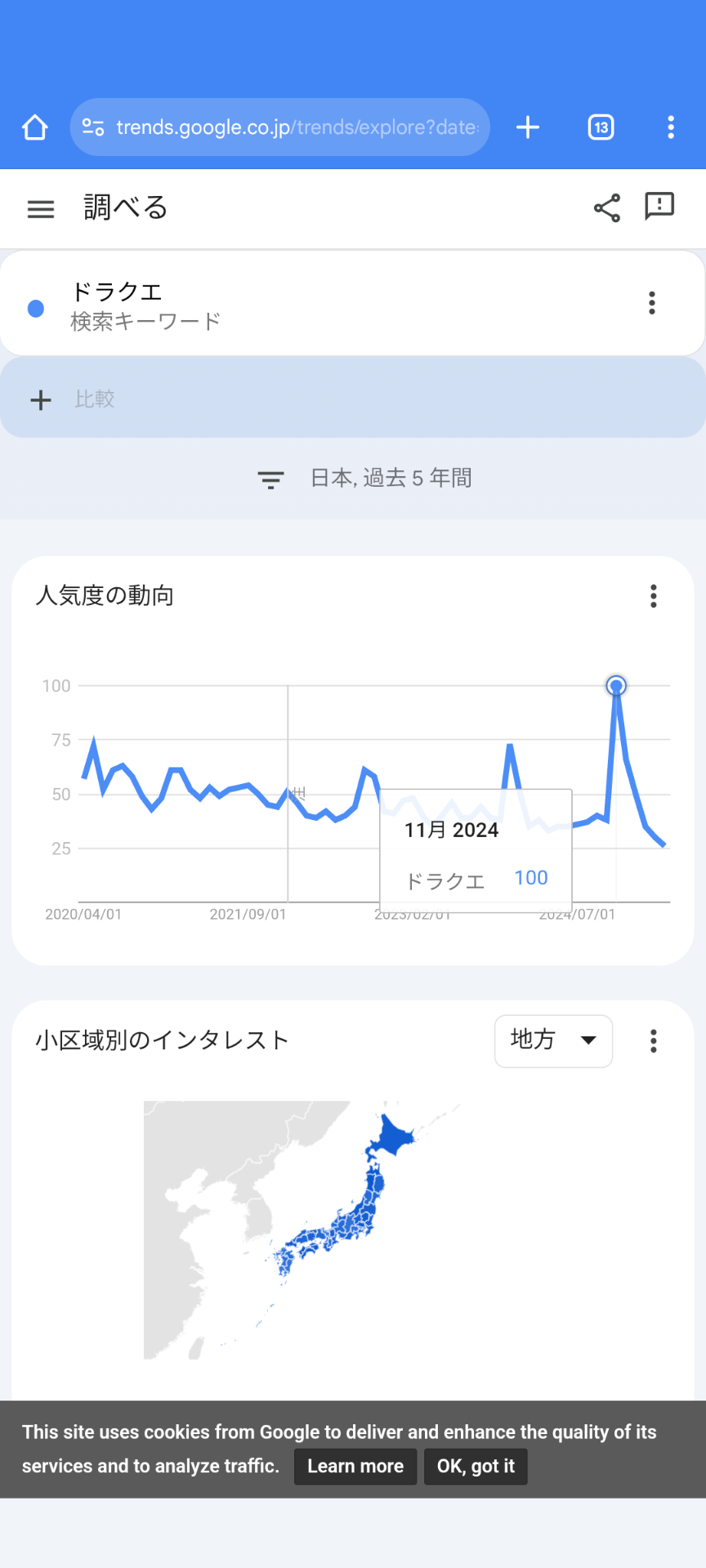The width and height of the screenshot is (706, 1568).
Task: Open the 日本, 過去 5 年間 filters
Action: point(364,479)
